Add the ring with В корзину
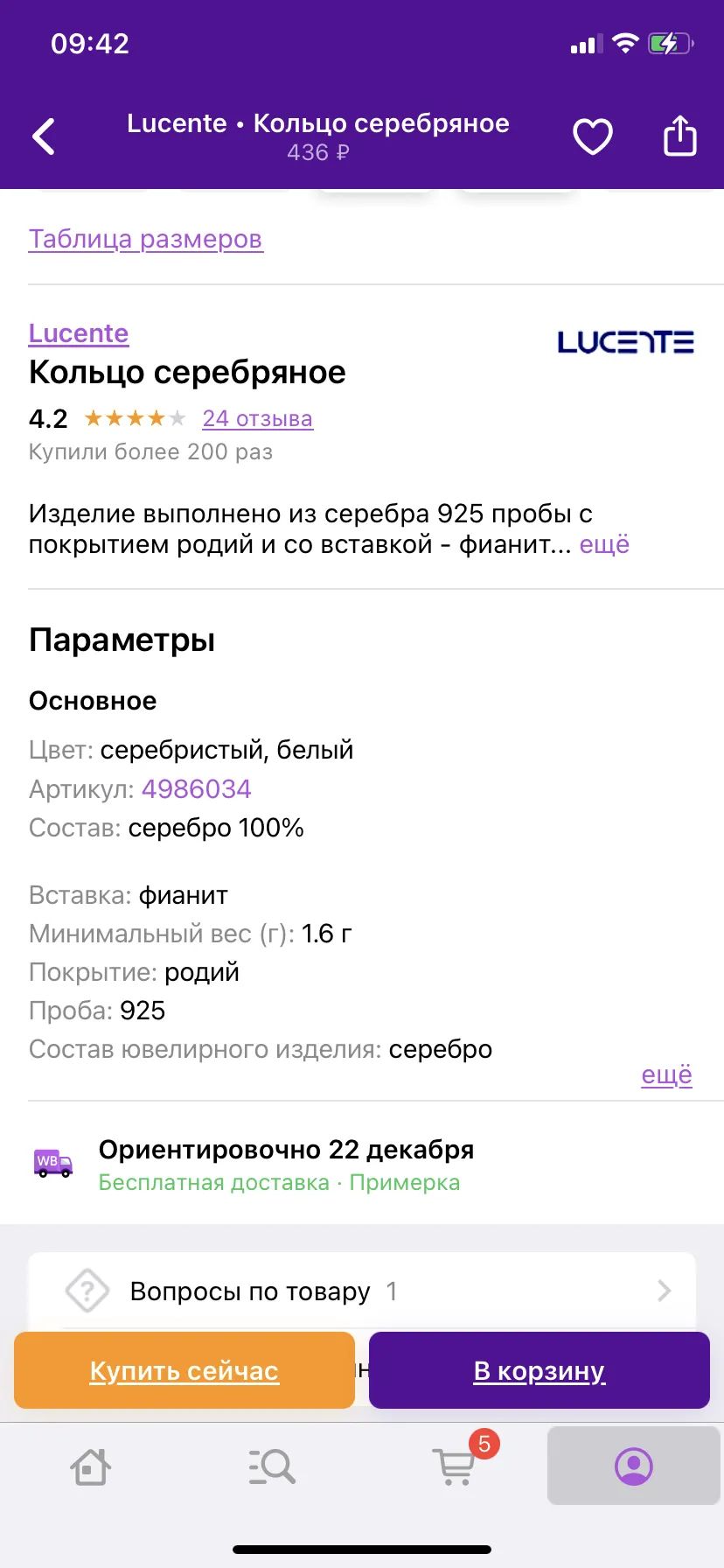 [540, 1370]
